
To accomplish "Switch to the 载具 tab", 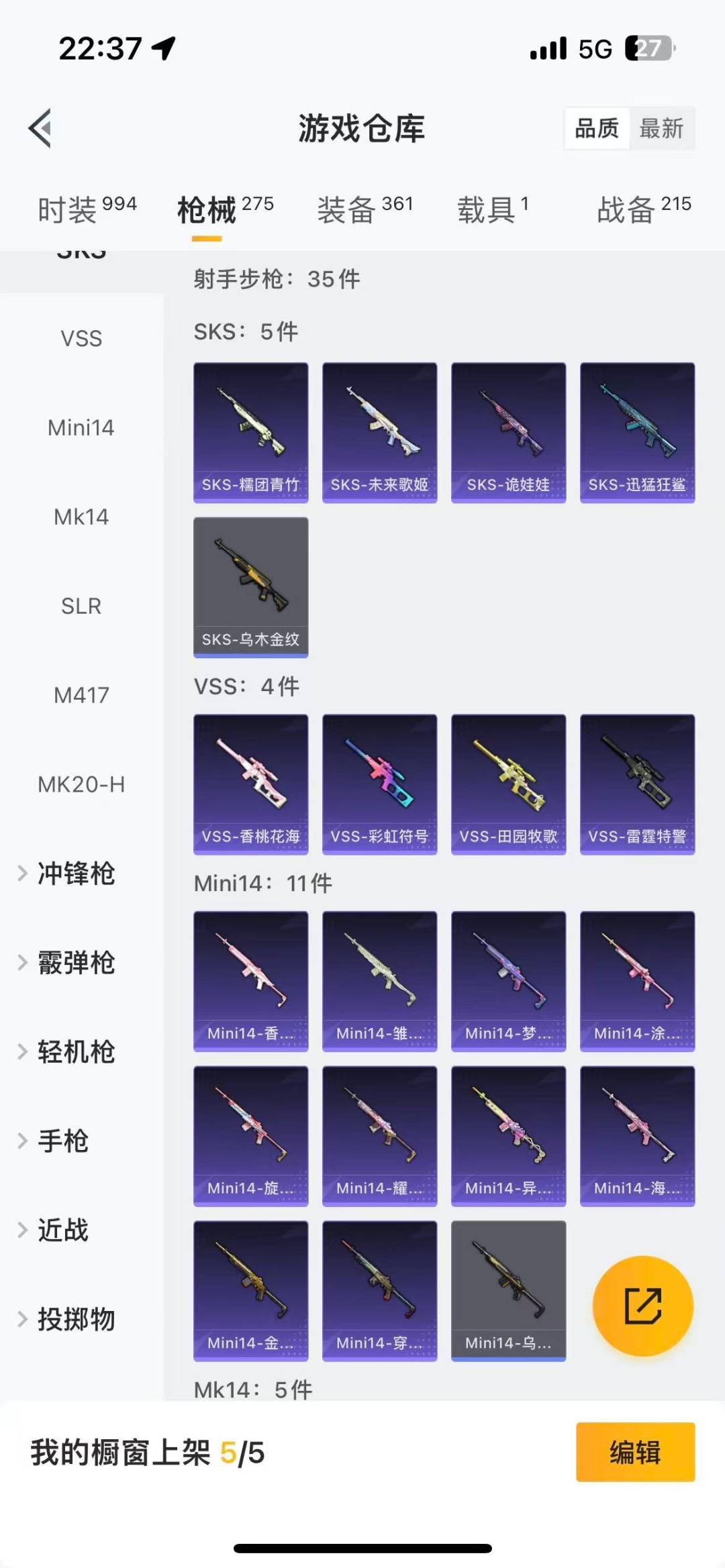I will [x=493, y=209].
